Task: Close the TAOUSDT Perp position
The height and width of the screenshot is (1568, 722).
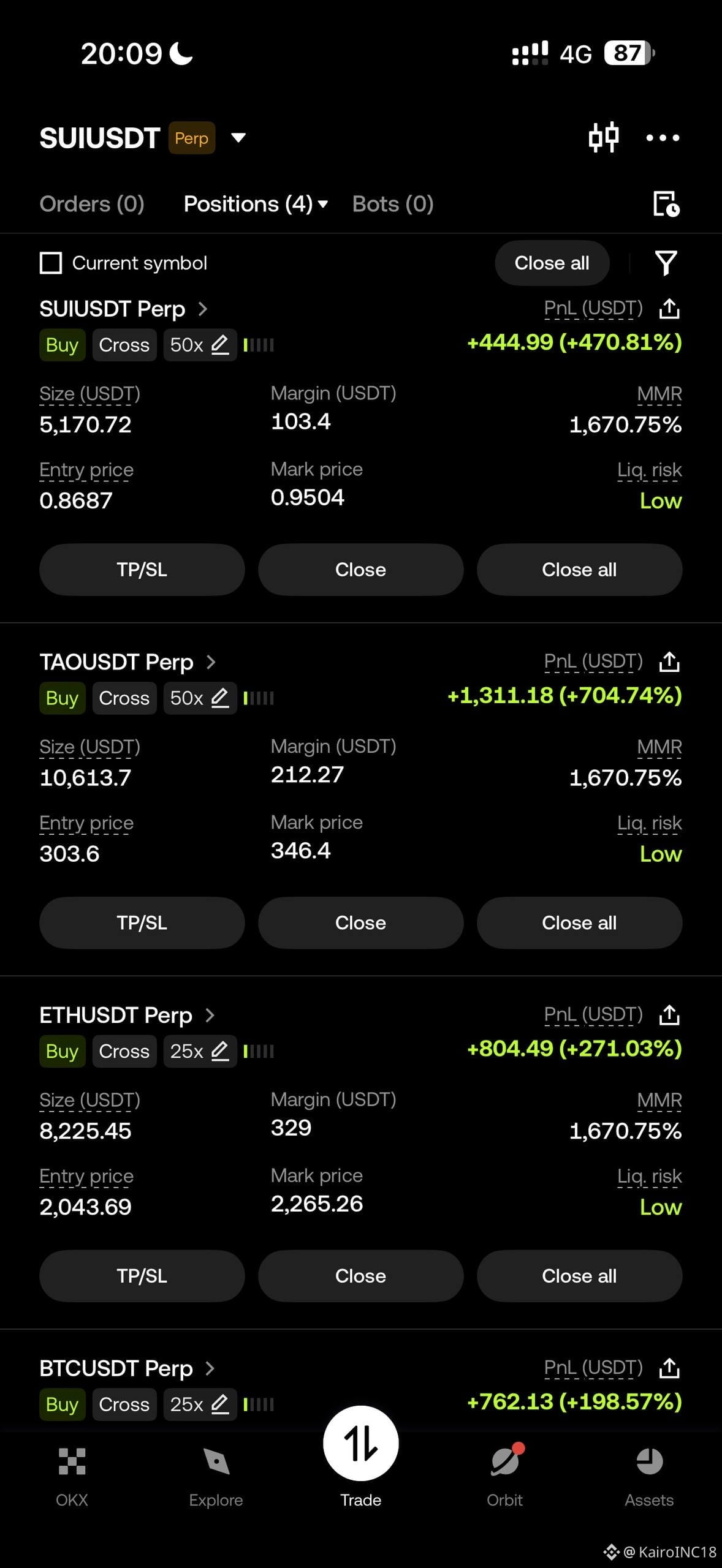Action: 360,923
